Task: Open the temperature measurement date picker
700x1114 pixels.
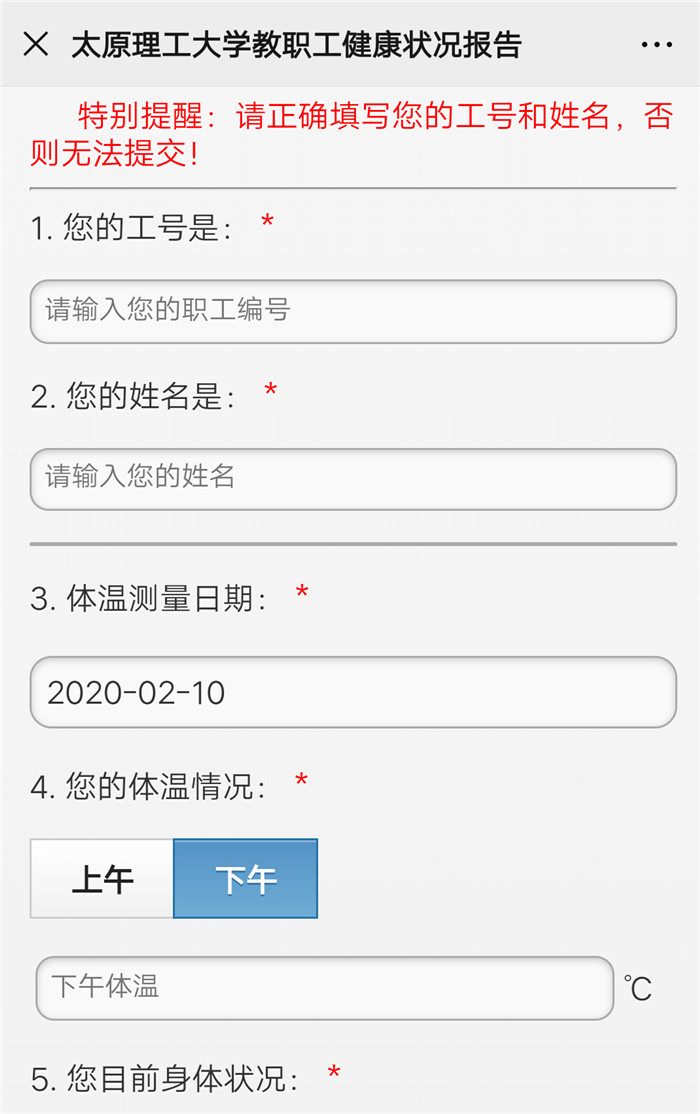Action: (353, 692)
